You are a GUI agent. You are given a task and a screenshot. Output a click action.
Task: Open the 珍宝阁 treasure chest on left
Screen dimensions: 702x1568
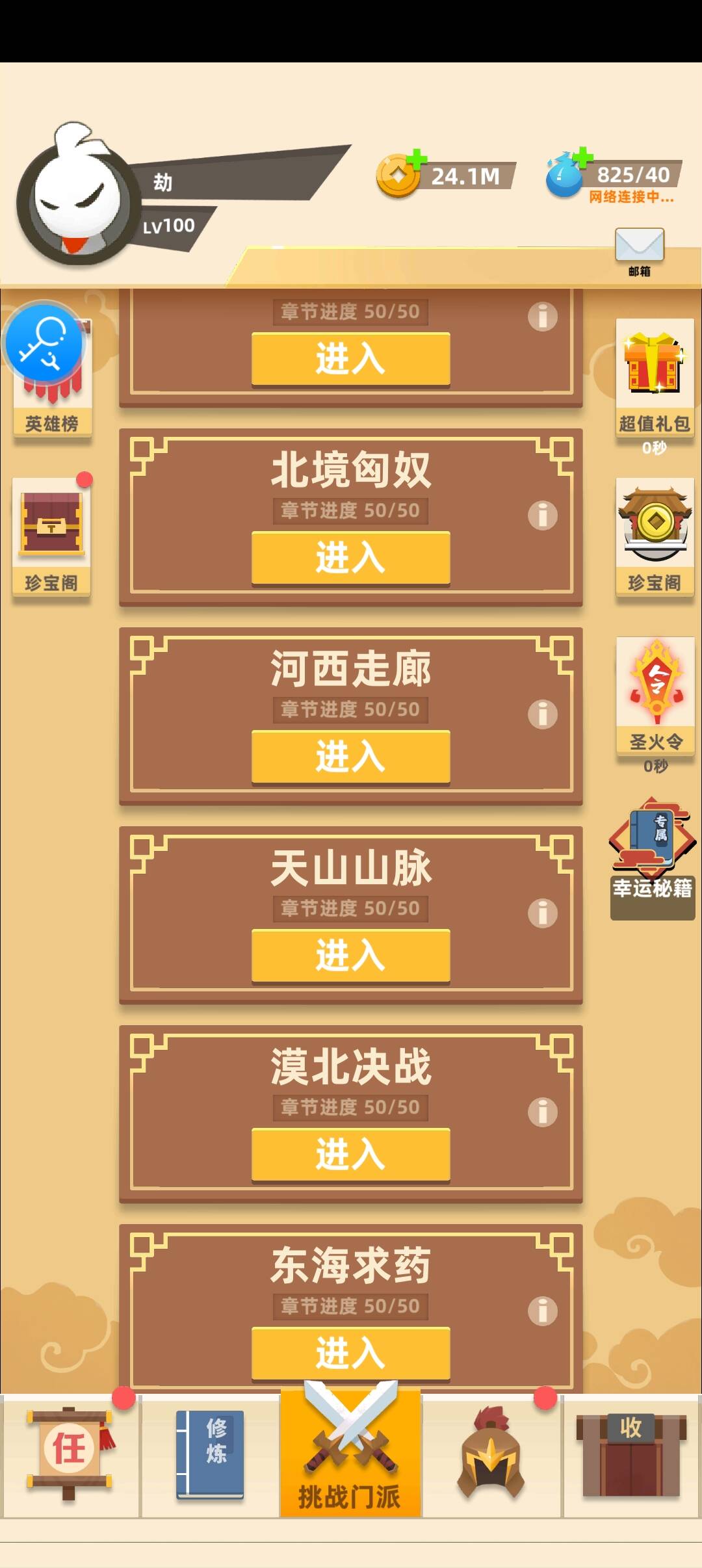click(x=51, y=536)
